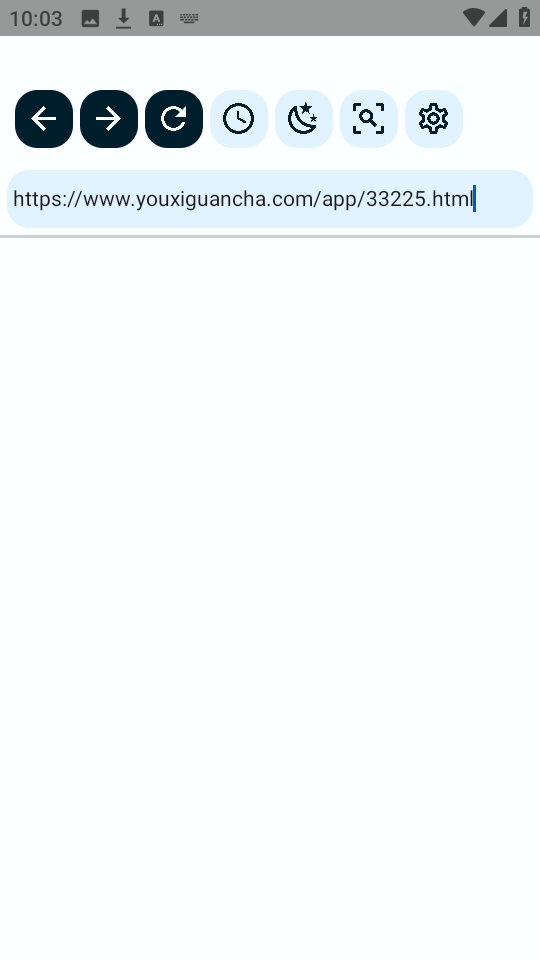Reload the current page
This screenshot has height=960, width=540.
click(174, 119)
